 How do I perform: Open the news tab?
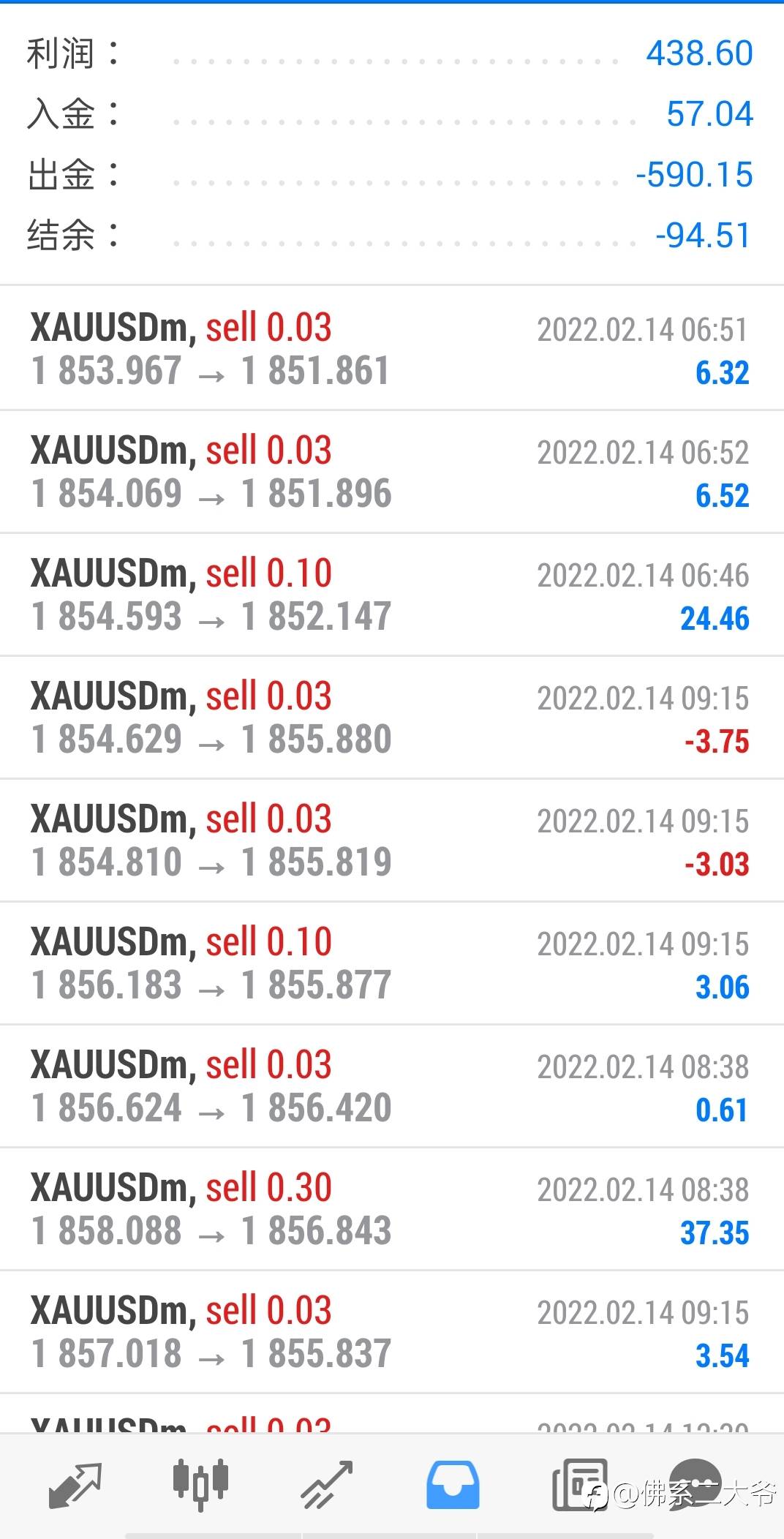pyautogui.click(x=579, y=1484)
